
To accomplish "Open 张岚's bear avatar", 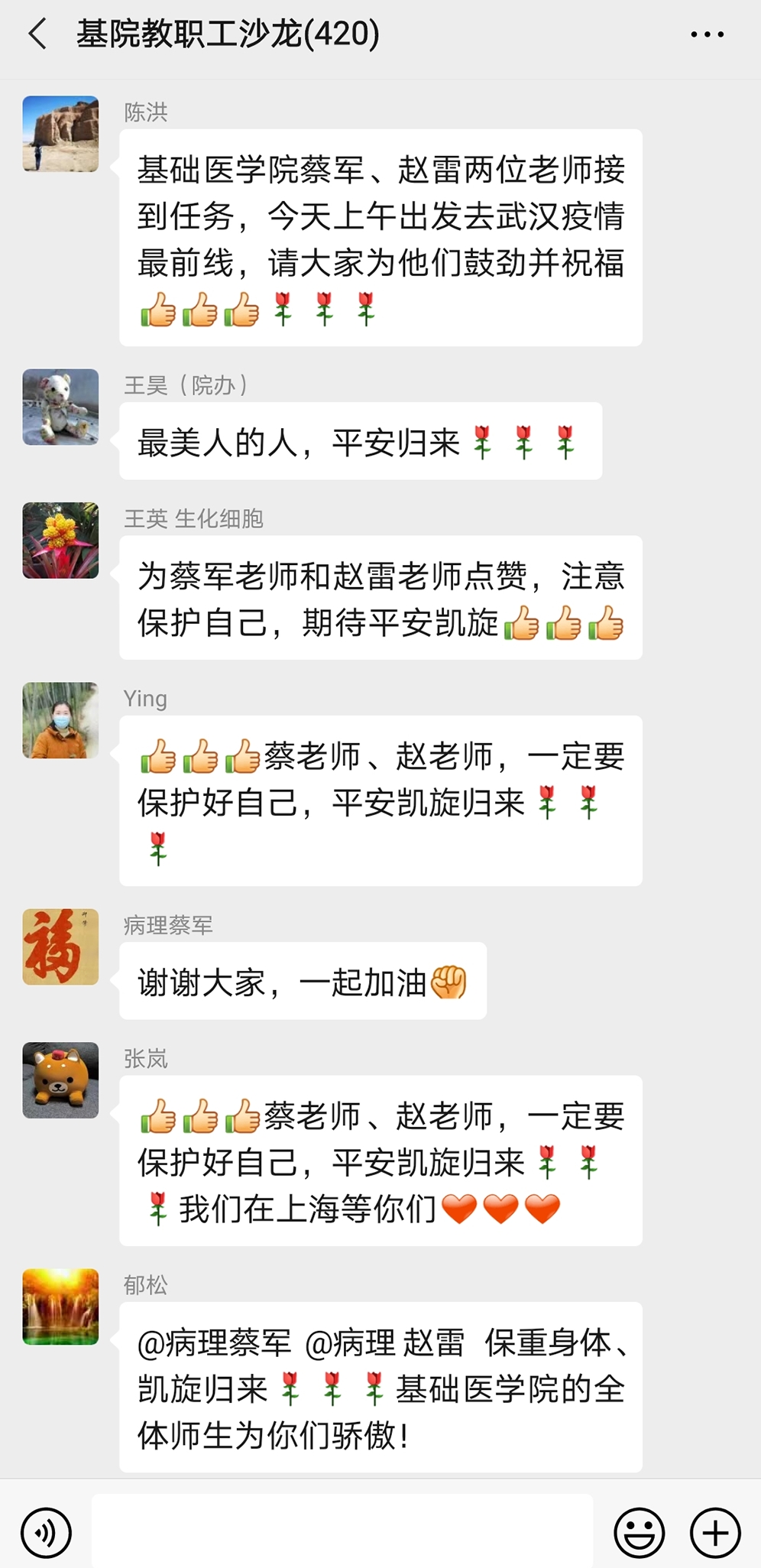I will (60, 1080).
